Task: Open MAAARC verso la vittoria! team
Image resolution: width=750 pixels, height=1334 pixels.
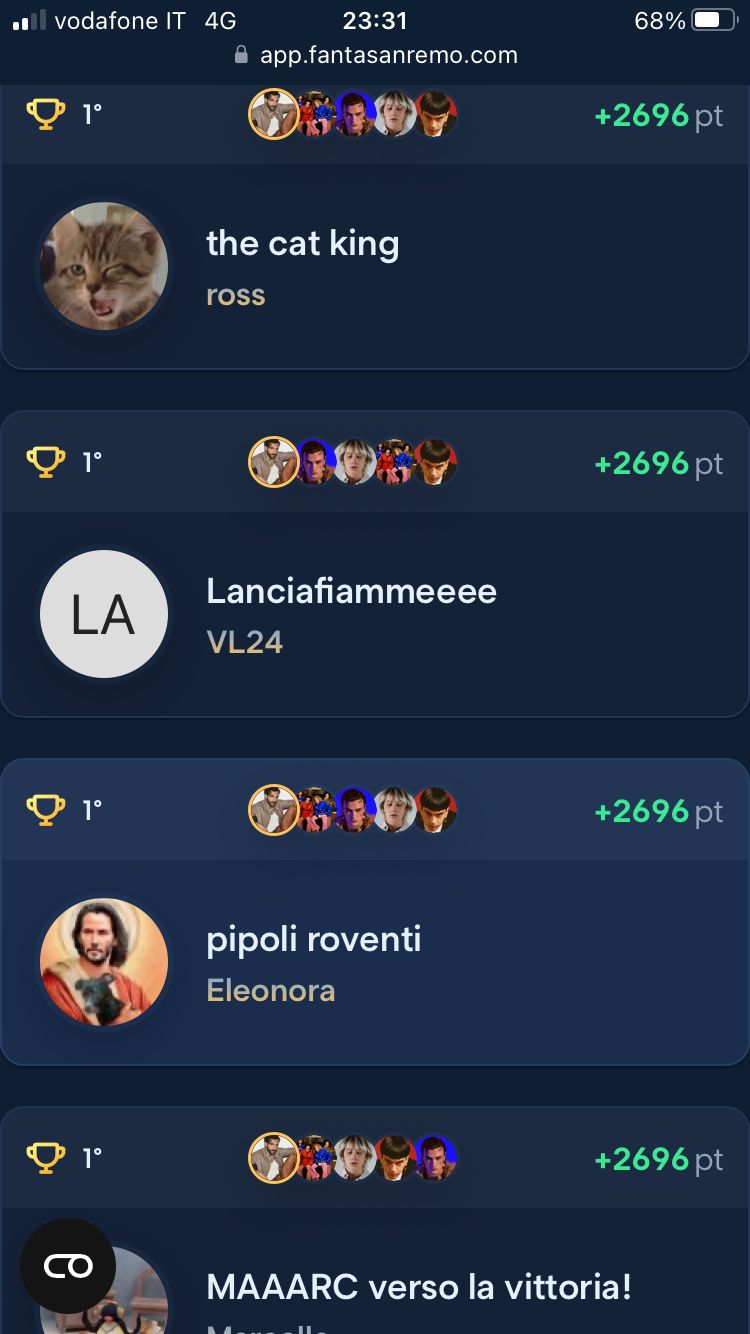Action: coord(375,1220)
